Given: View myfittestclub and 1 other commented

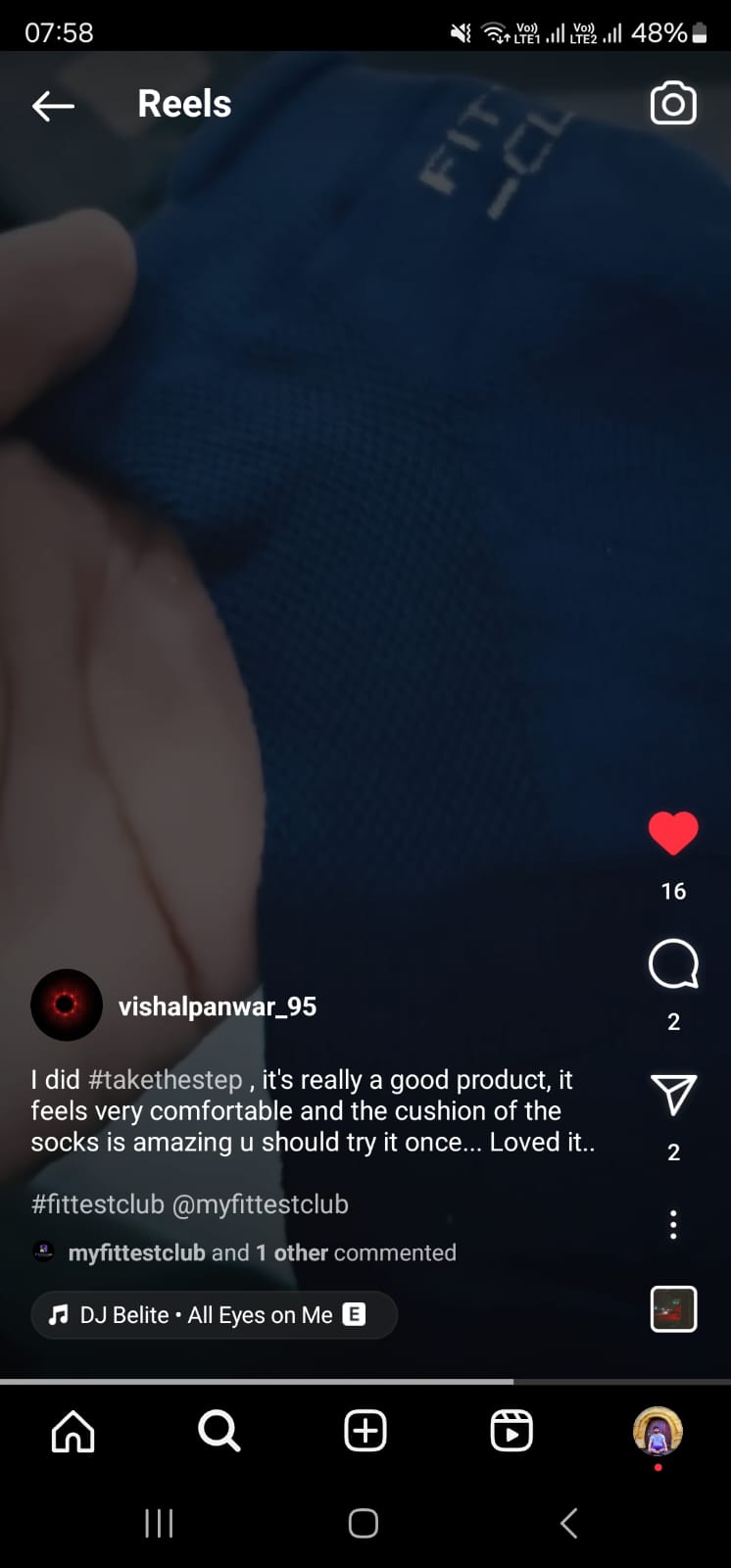Looking at the screenshot, I should (261, 1252).
